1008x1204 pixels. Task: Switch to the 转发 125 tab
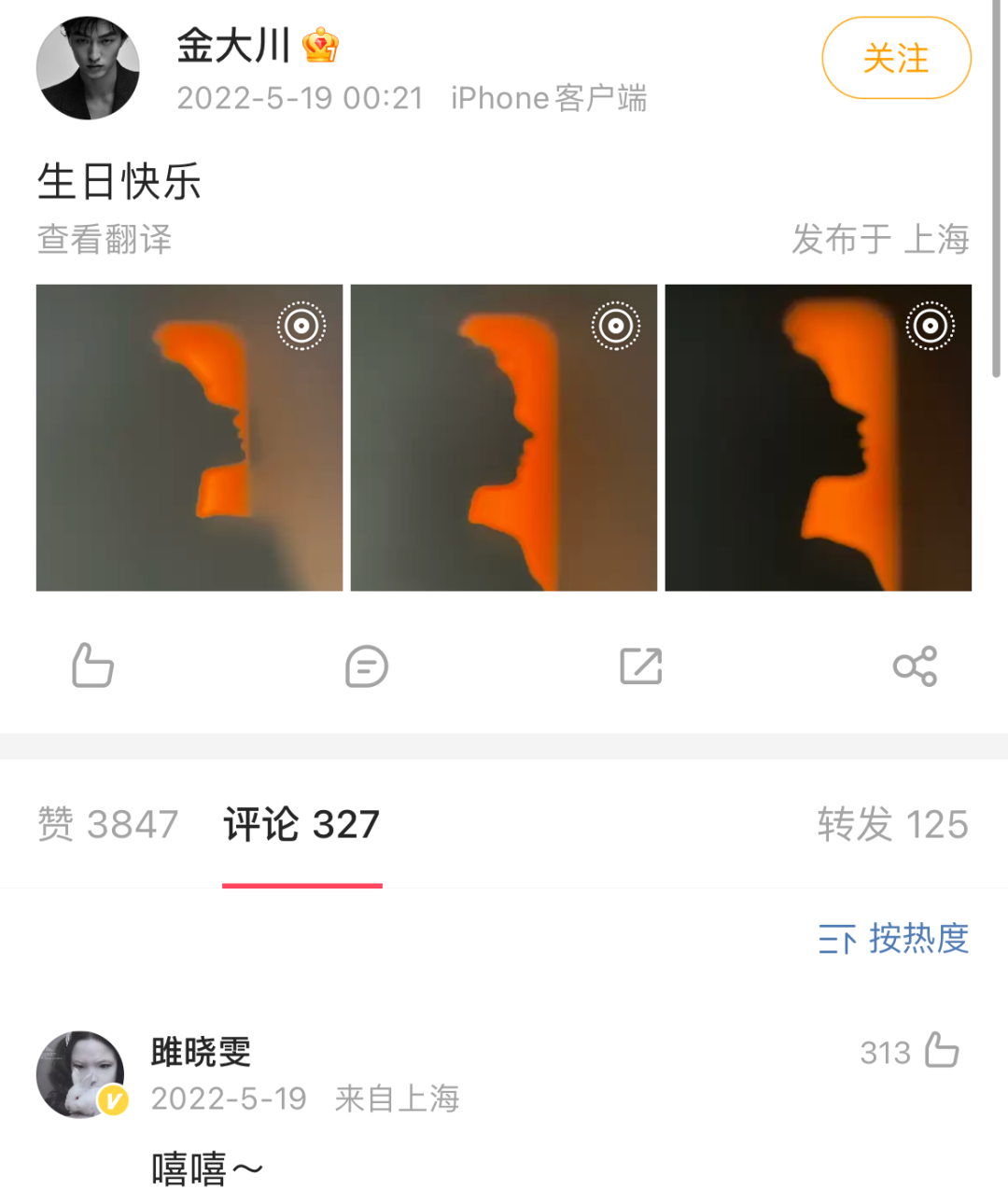pos(892,824)
